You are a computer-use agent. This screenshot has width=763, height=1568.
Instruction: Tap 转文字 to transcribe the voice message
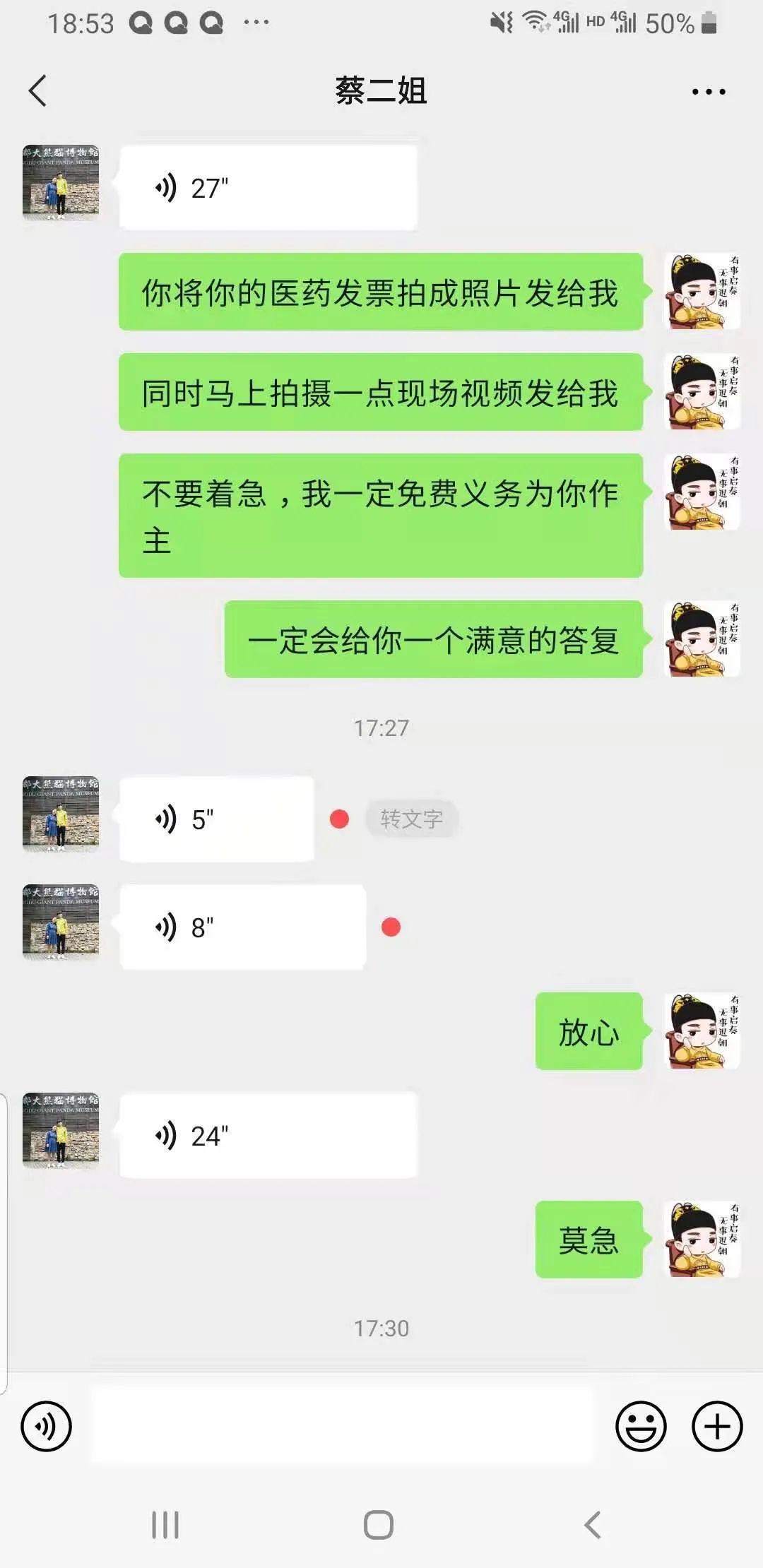click(411, 819)
